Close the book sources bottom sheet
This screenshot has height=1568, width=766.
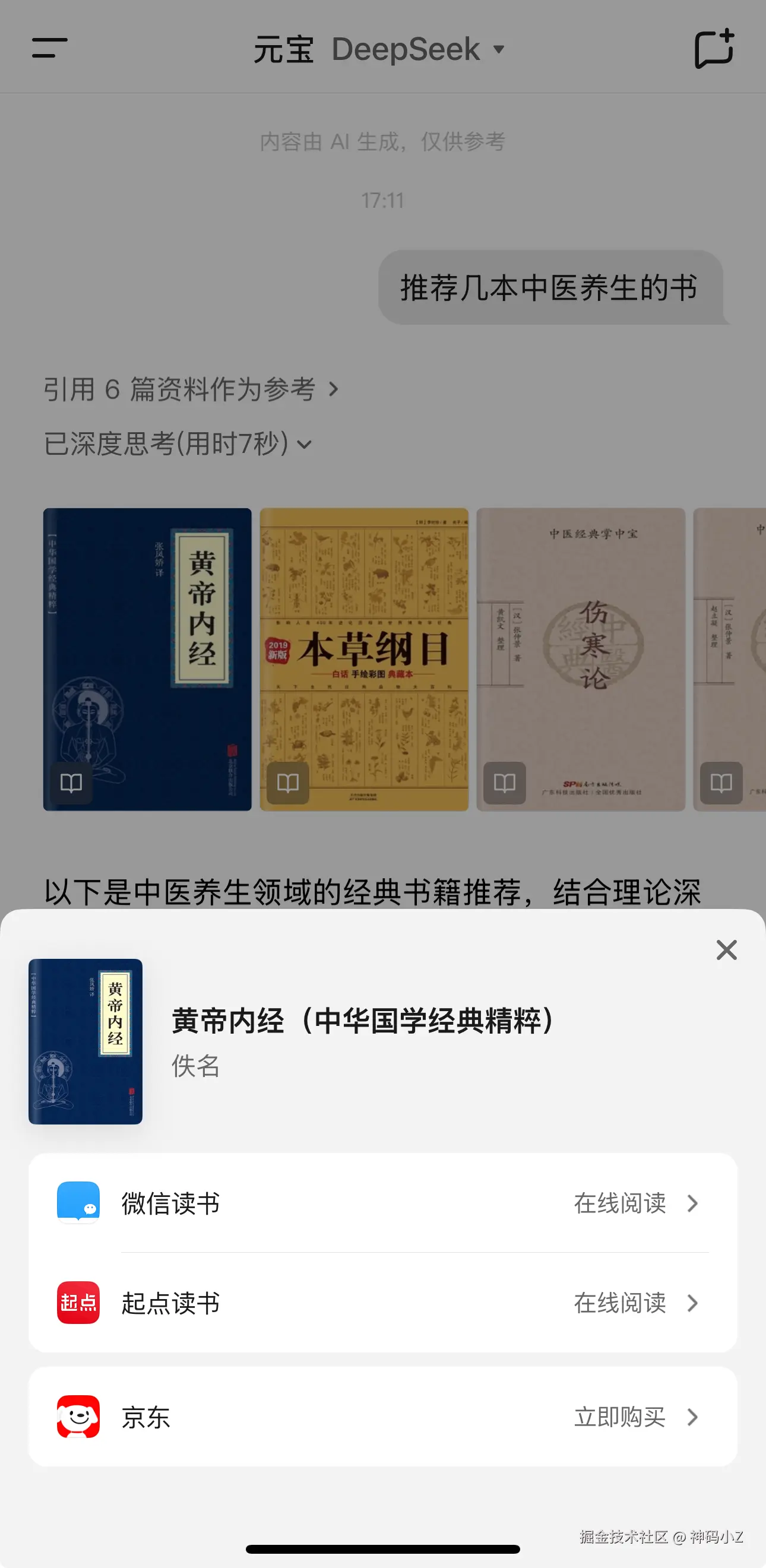[x=726, y=949]
